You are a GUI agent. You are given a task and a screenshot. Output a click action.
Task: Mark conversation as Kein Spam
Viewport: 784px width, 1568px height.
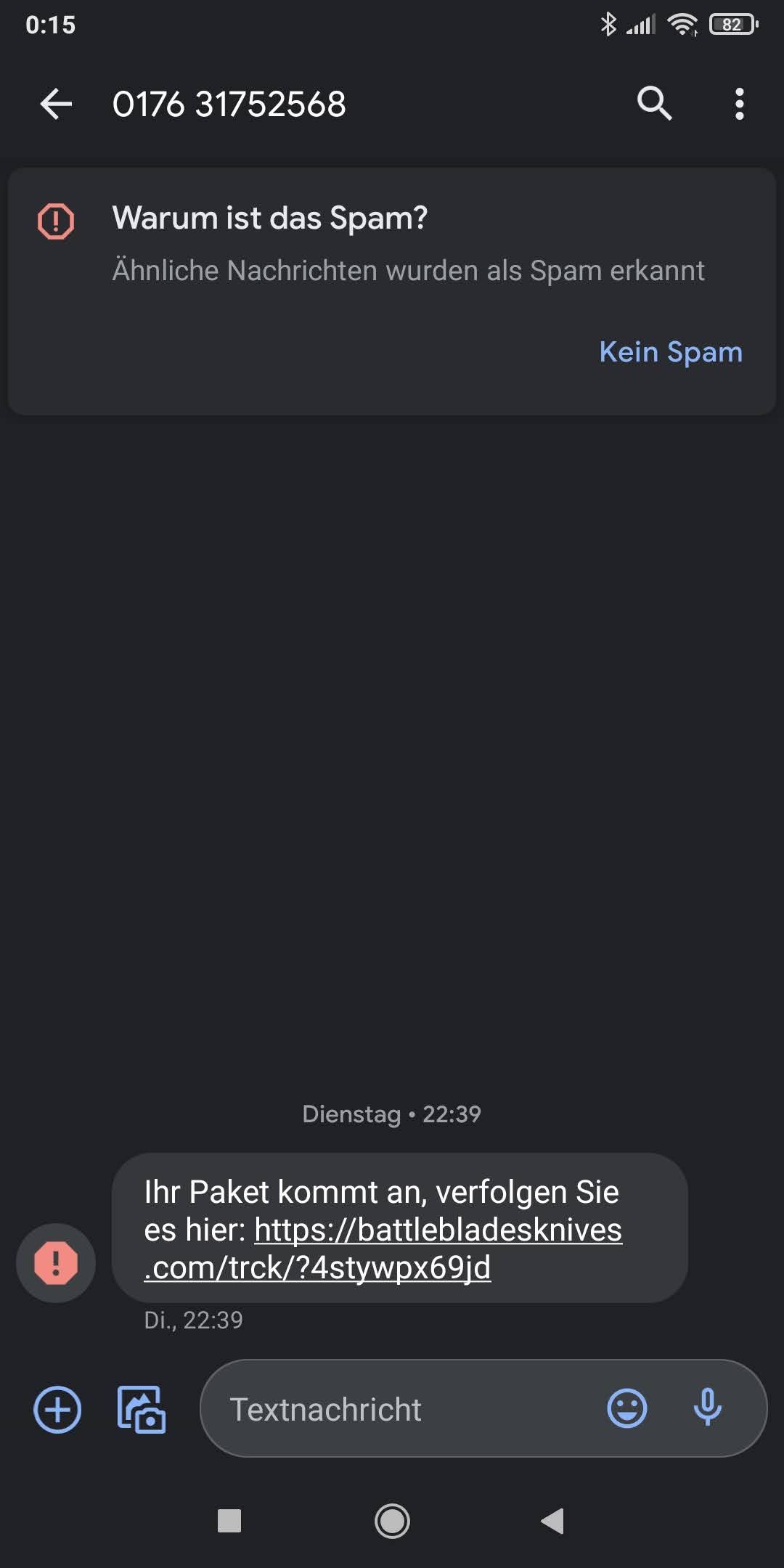[670, 352]
